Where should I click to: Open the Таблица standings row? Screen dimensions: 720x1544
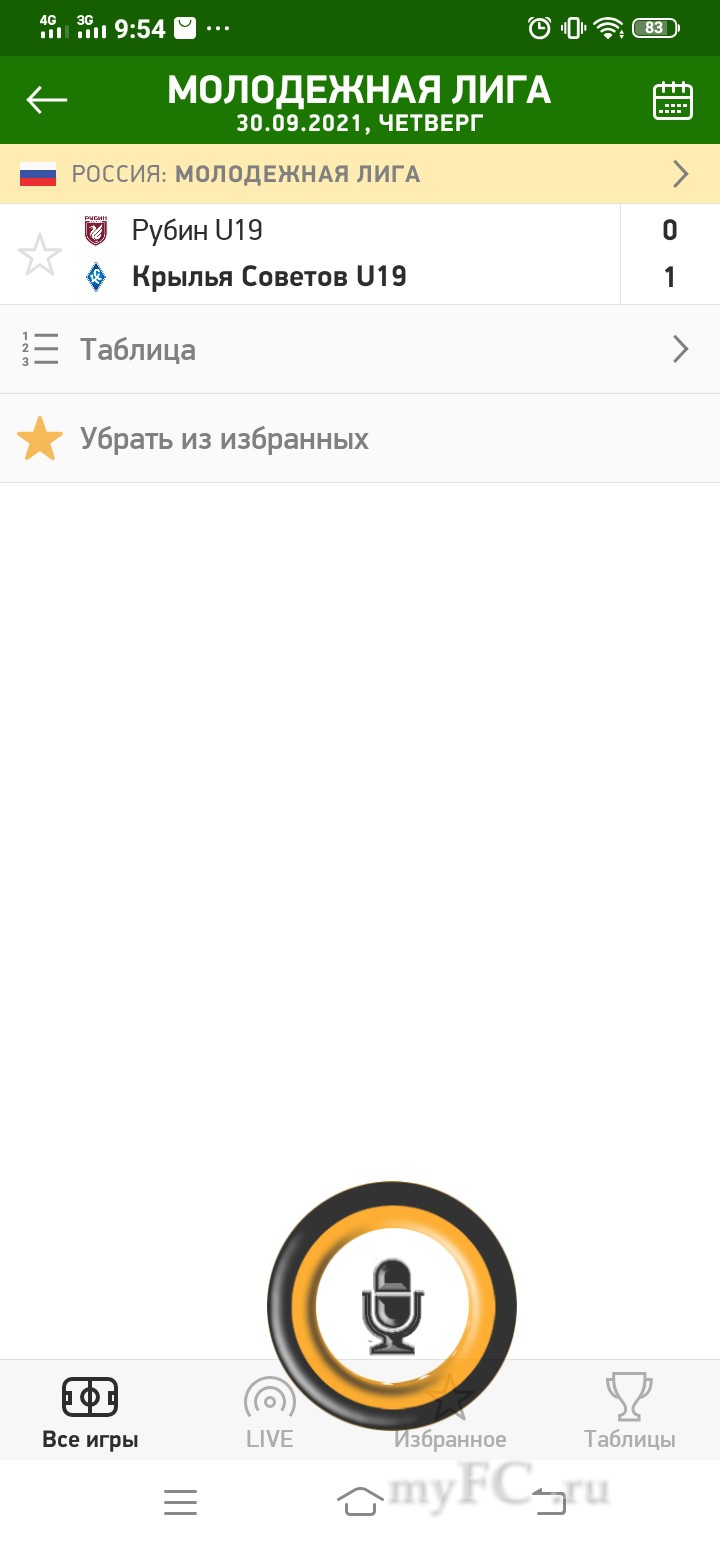[x=360, y=349]
